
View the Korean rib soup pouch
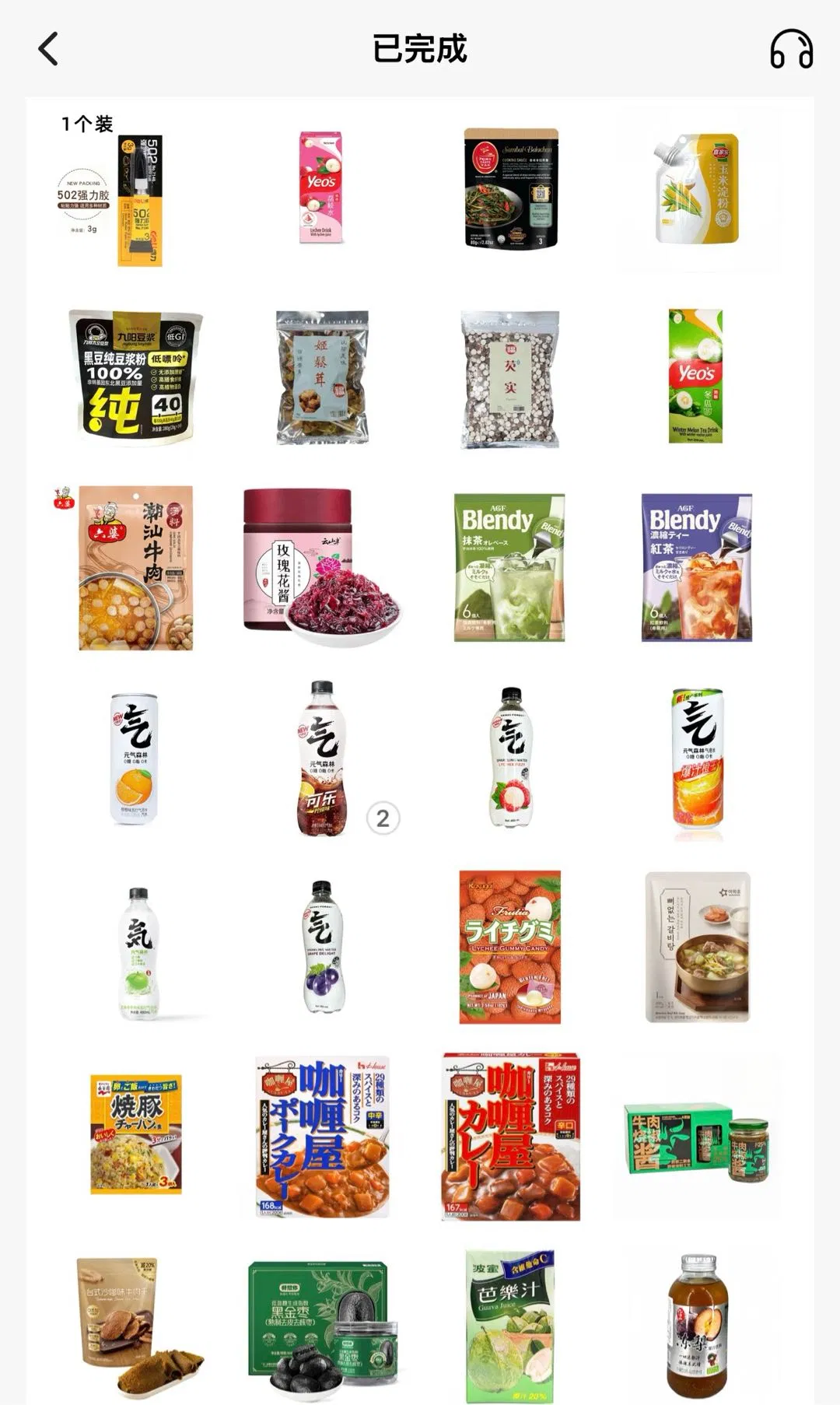click(x=698, y=947)
